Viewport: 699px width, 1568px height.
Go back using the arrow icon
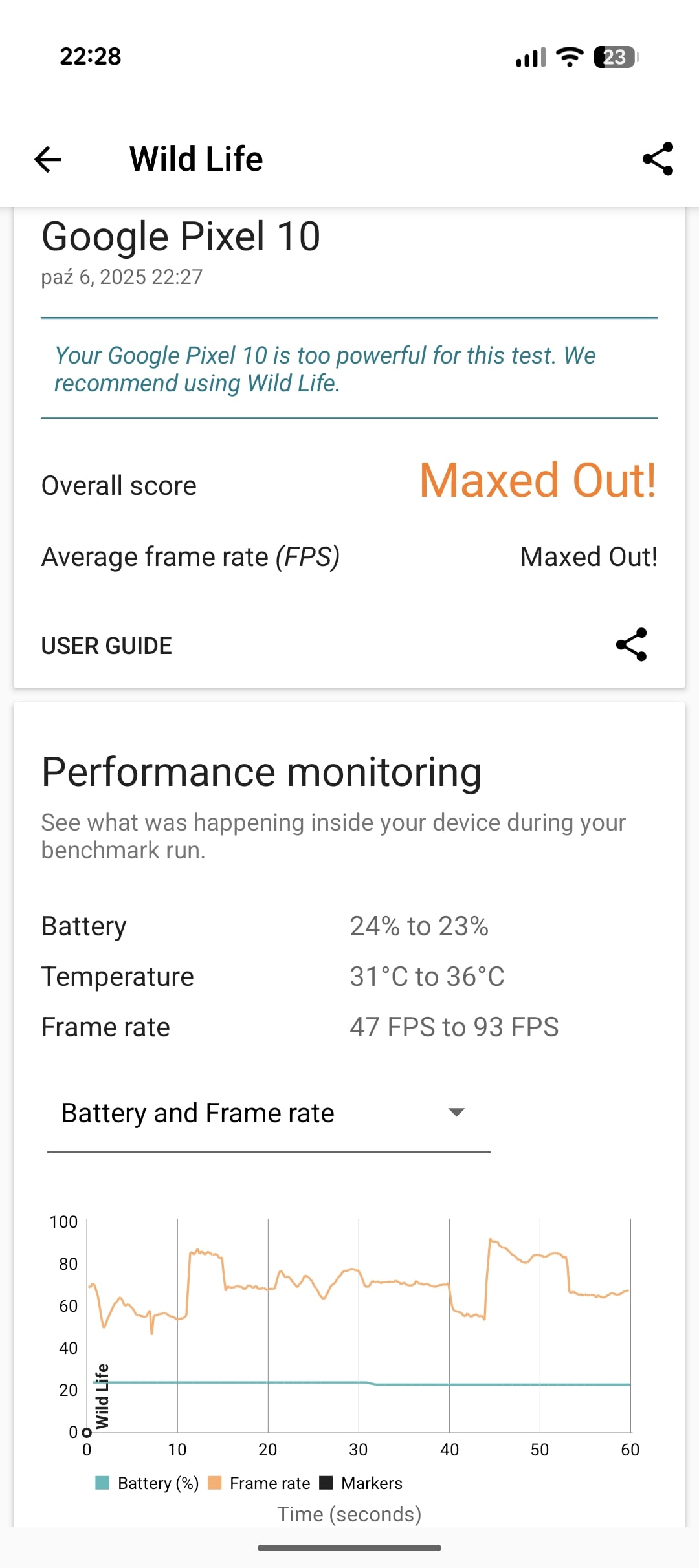(x=48, y=159)
